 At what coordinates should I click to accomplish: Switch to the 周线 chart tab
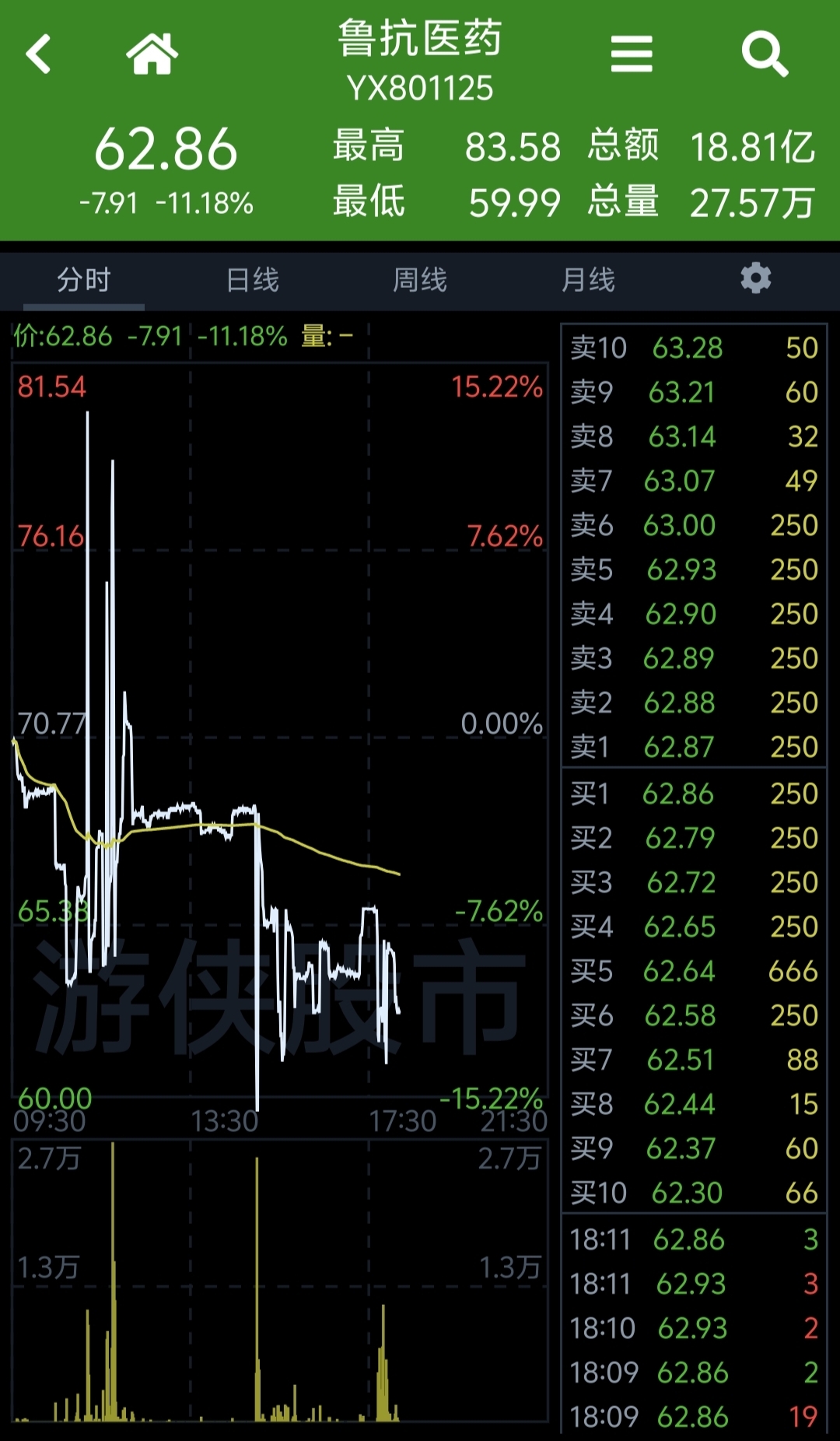pos(420,279)
